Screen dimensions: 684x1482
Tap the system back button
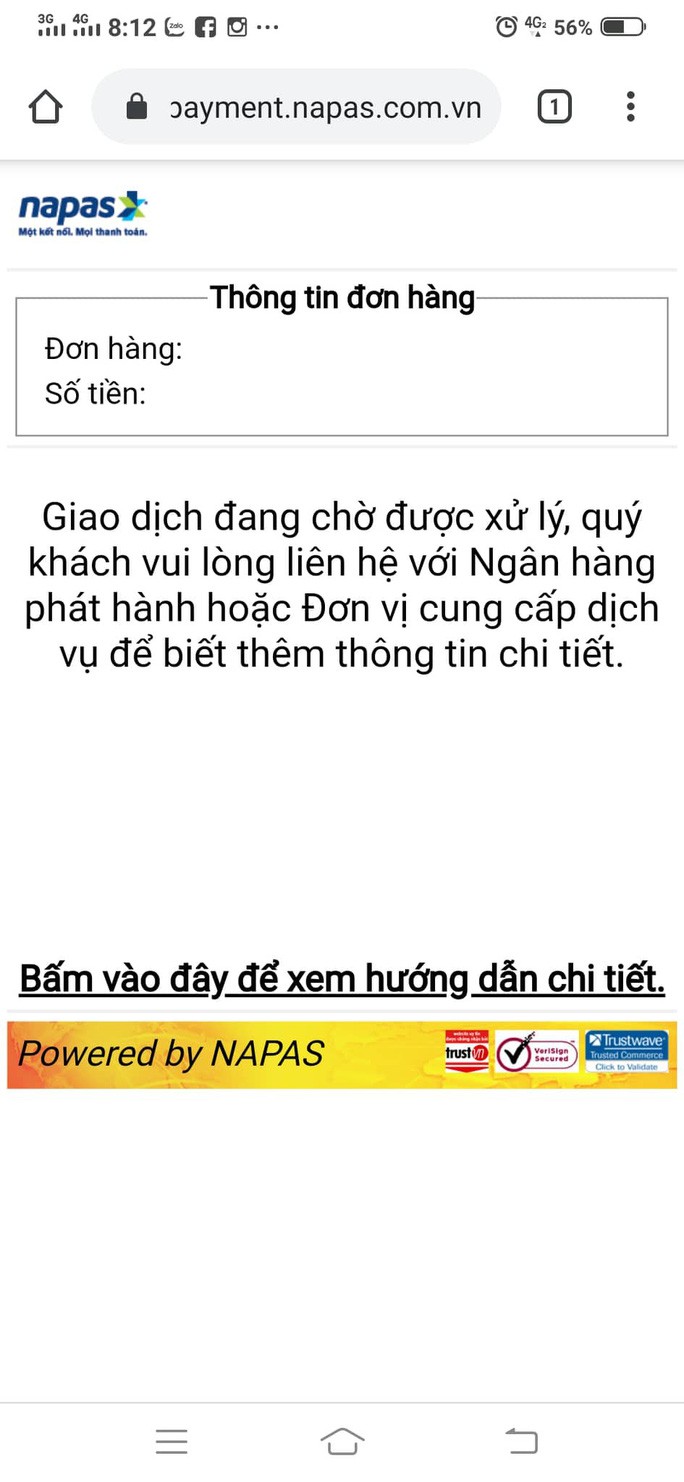(521, 1440)
